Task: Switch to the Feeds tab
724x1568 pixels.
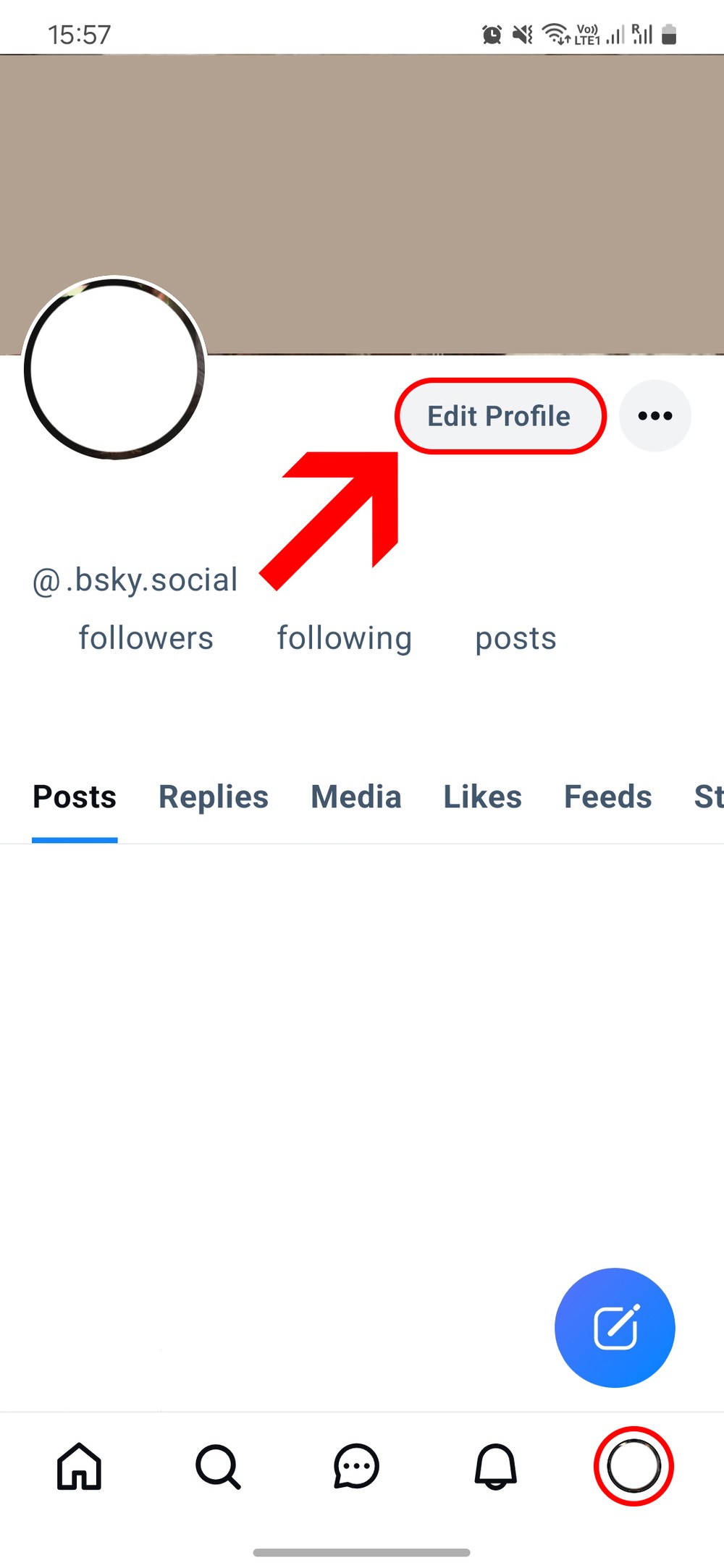Action: pyautogui.click(x=607, y=797)
